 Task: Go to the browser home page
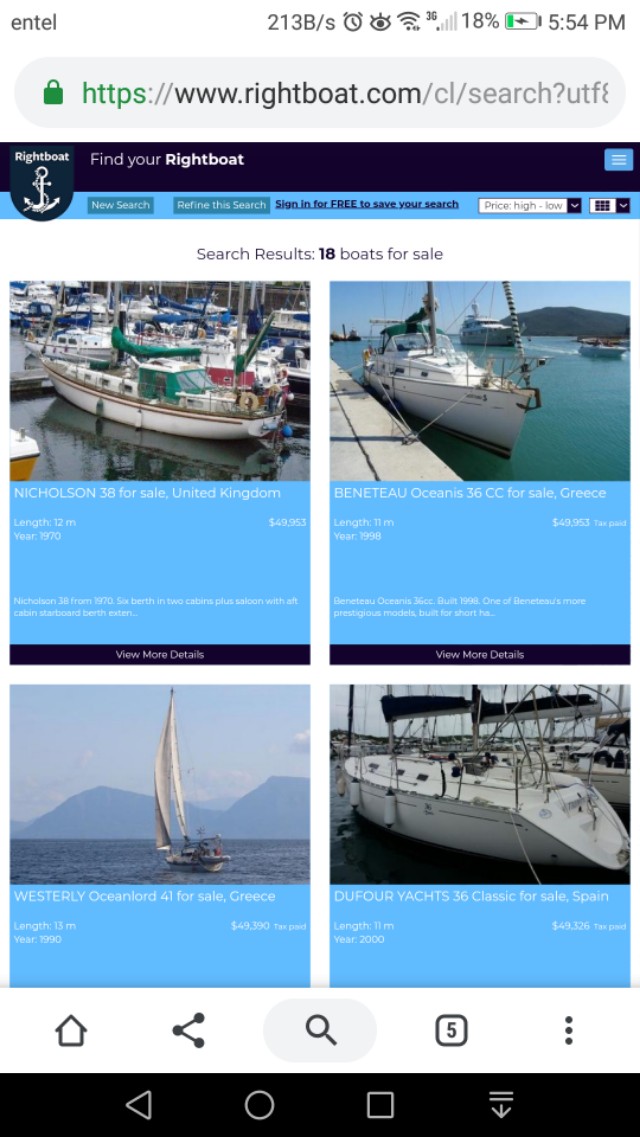point(71,1030)
